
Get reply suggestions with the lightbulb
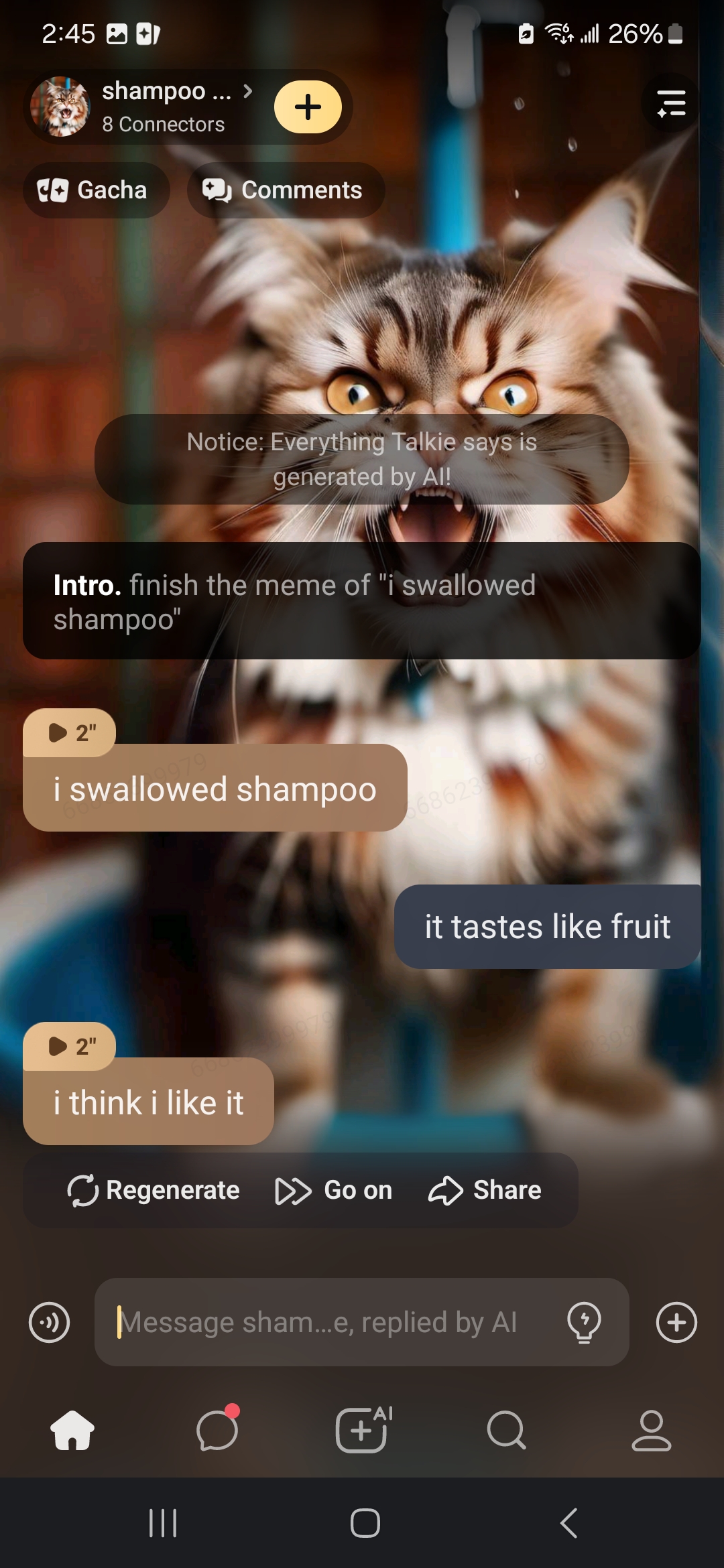(x=584, y=1323)
